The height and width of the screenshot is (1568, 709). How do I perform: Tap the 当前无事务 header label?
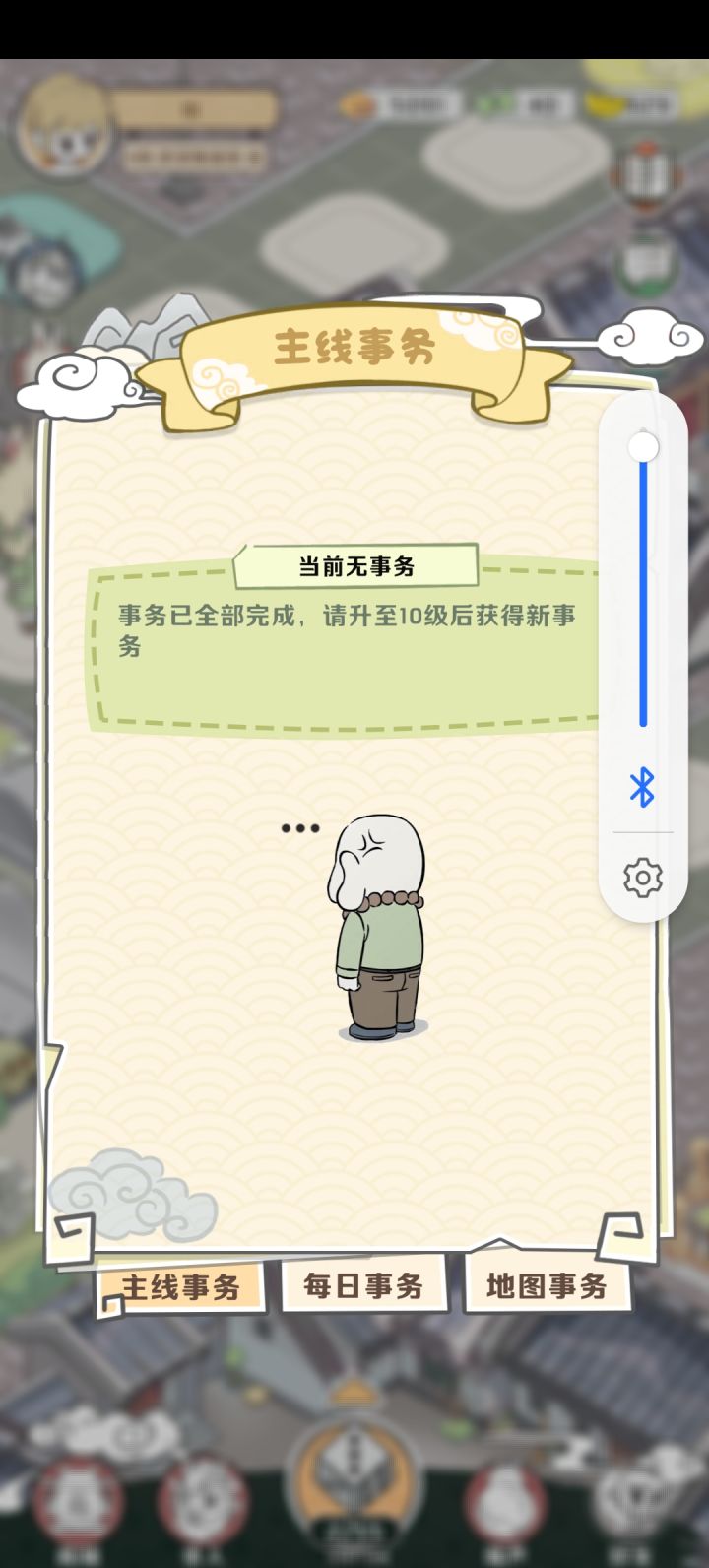(x=359, y=565)
